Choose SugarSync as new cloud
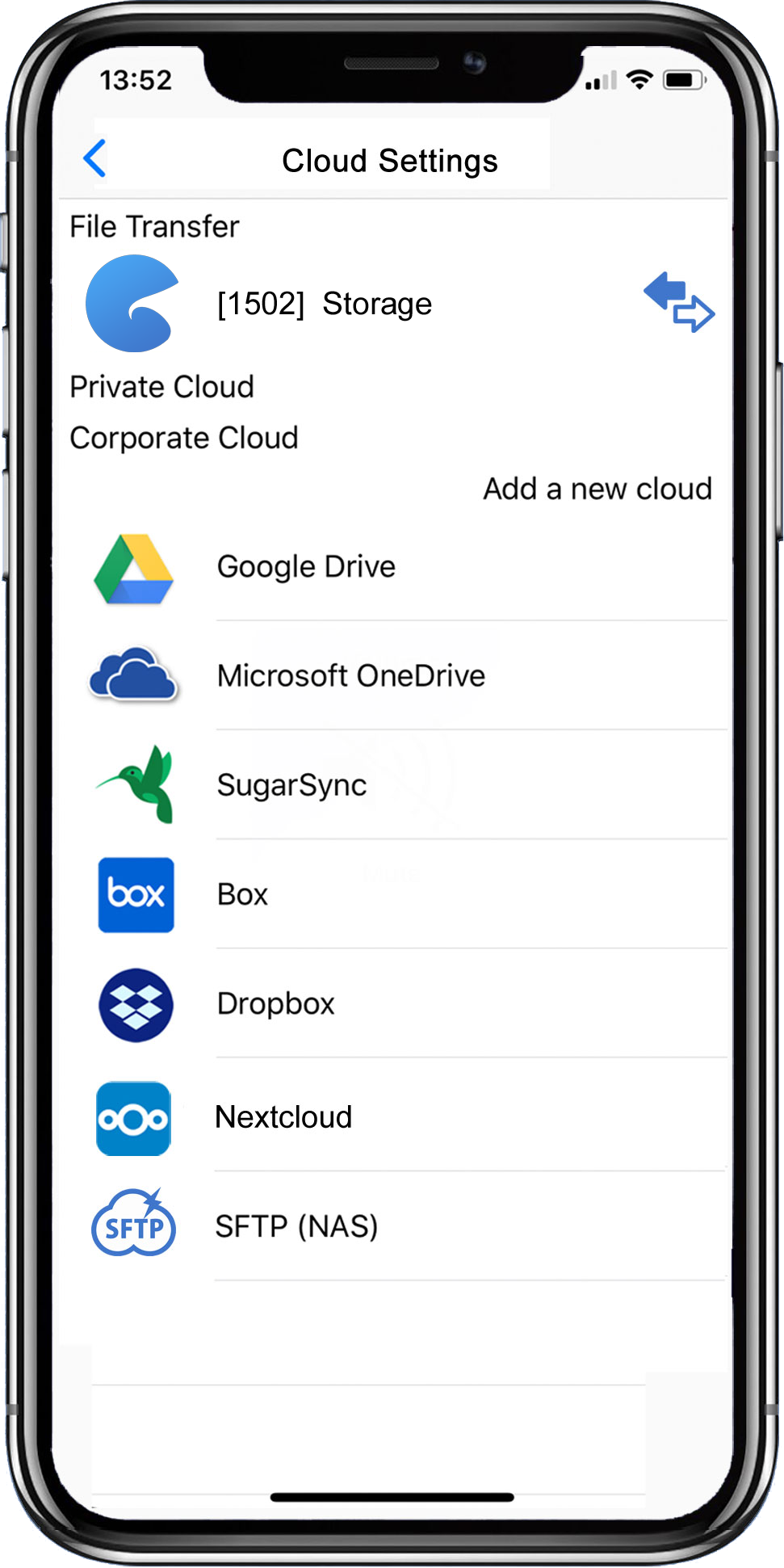Screen dimensions: 784x1568 pyautogui.click(x=292, y=785)
